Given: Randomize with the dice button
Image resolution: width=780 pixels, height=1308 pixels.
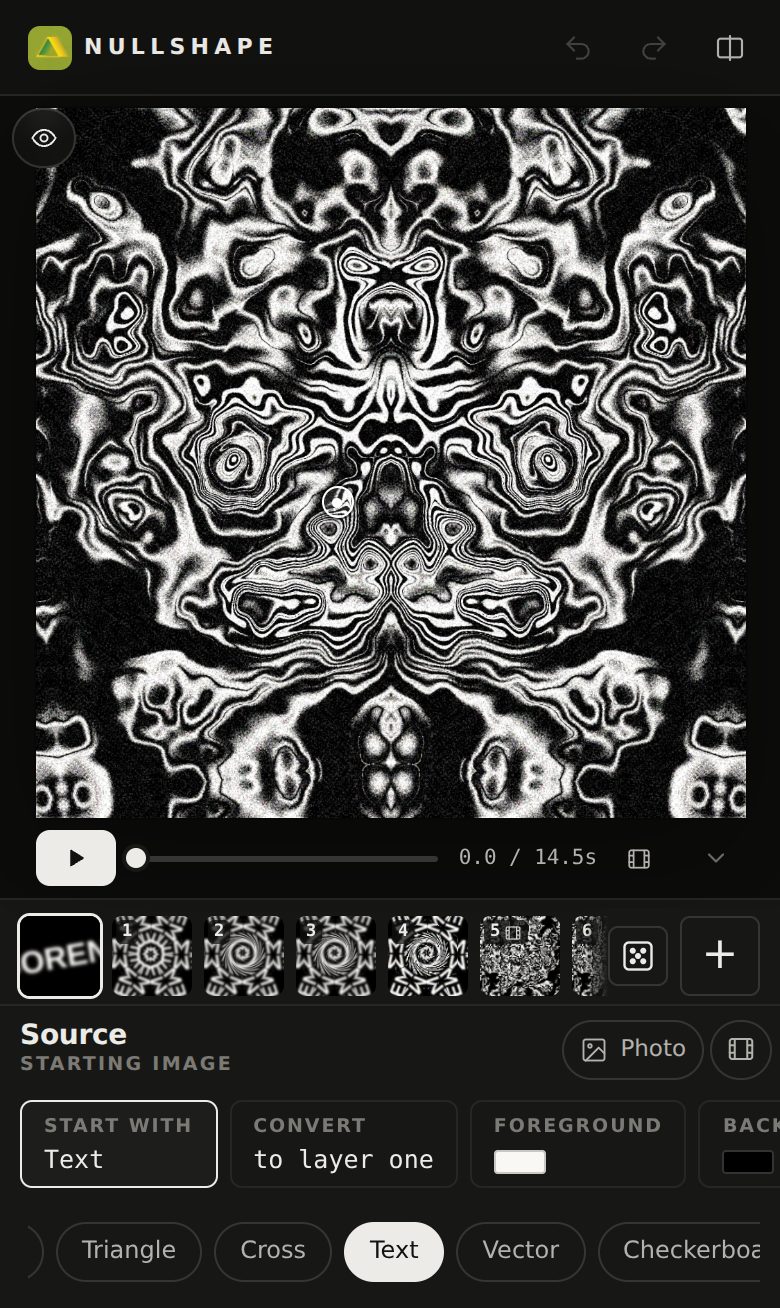Looking at the screenshot, I should [x=638, y=956].
